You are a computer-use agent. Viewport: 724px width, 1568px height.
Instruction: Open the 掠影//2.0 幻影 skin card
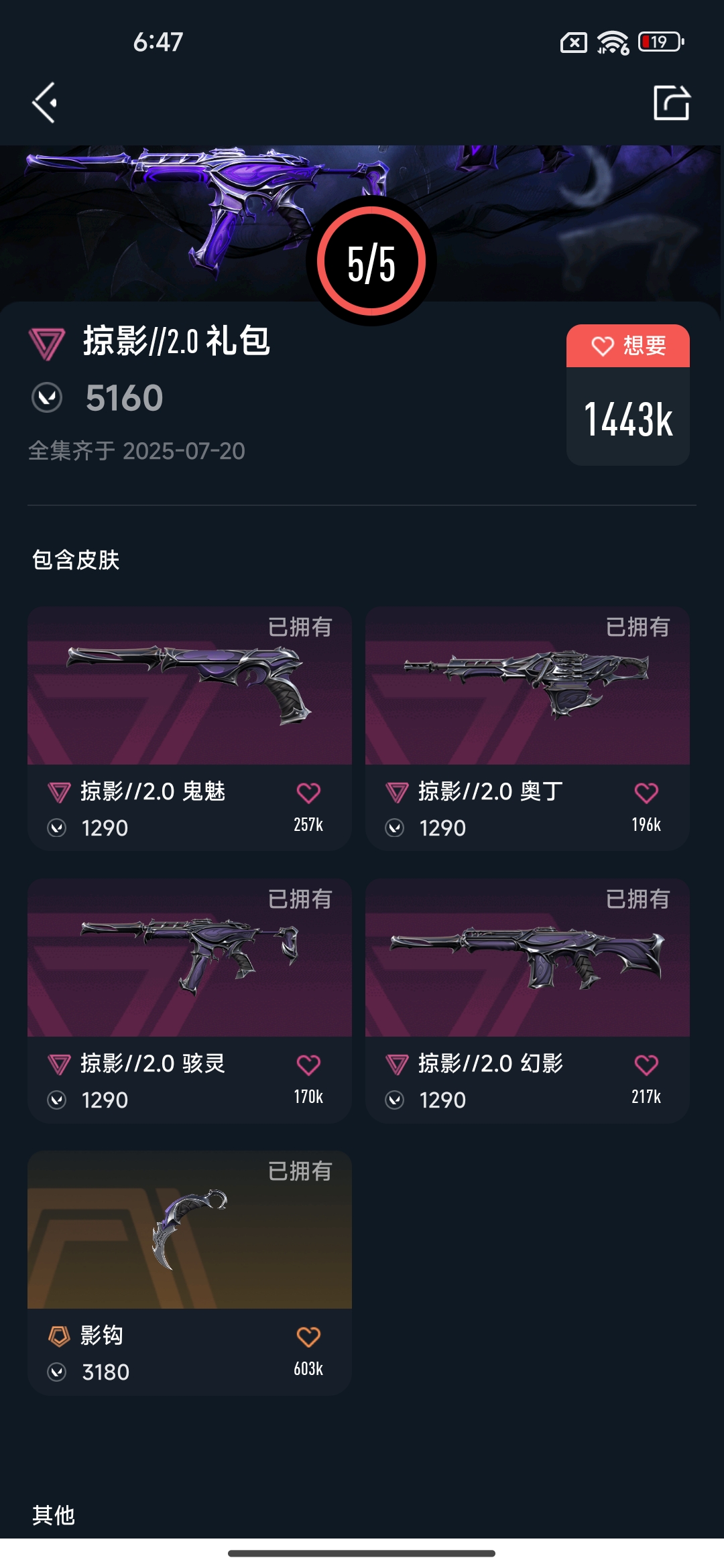[528, 958]
